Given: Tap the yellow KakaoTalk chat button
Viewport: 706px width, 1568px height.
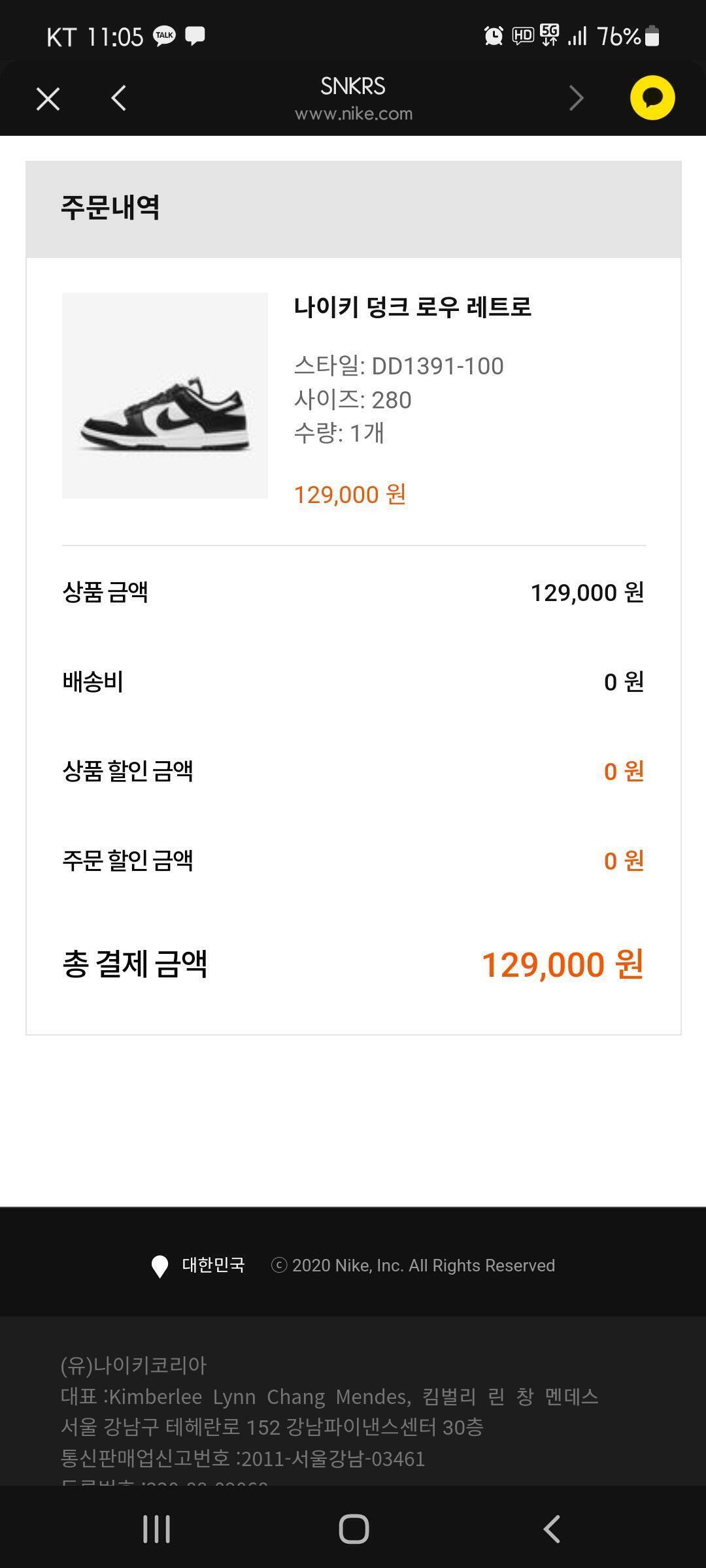Looking at the screenshot, I should (x=652, y=99).
